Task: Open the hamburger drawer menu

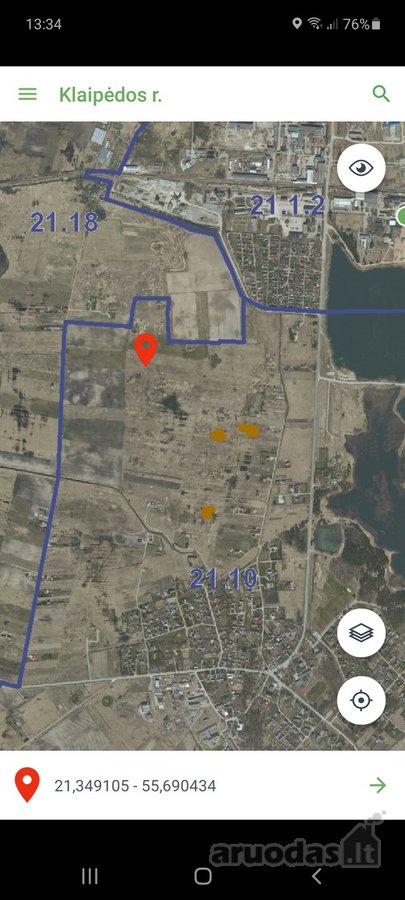Action: (28, 94)
